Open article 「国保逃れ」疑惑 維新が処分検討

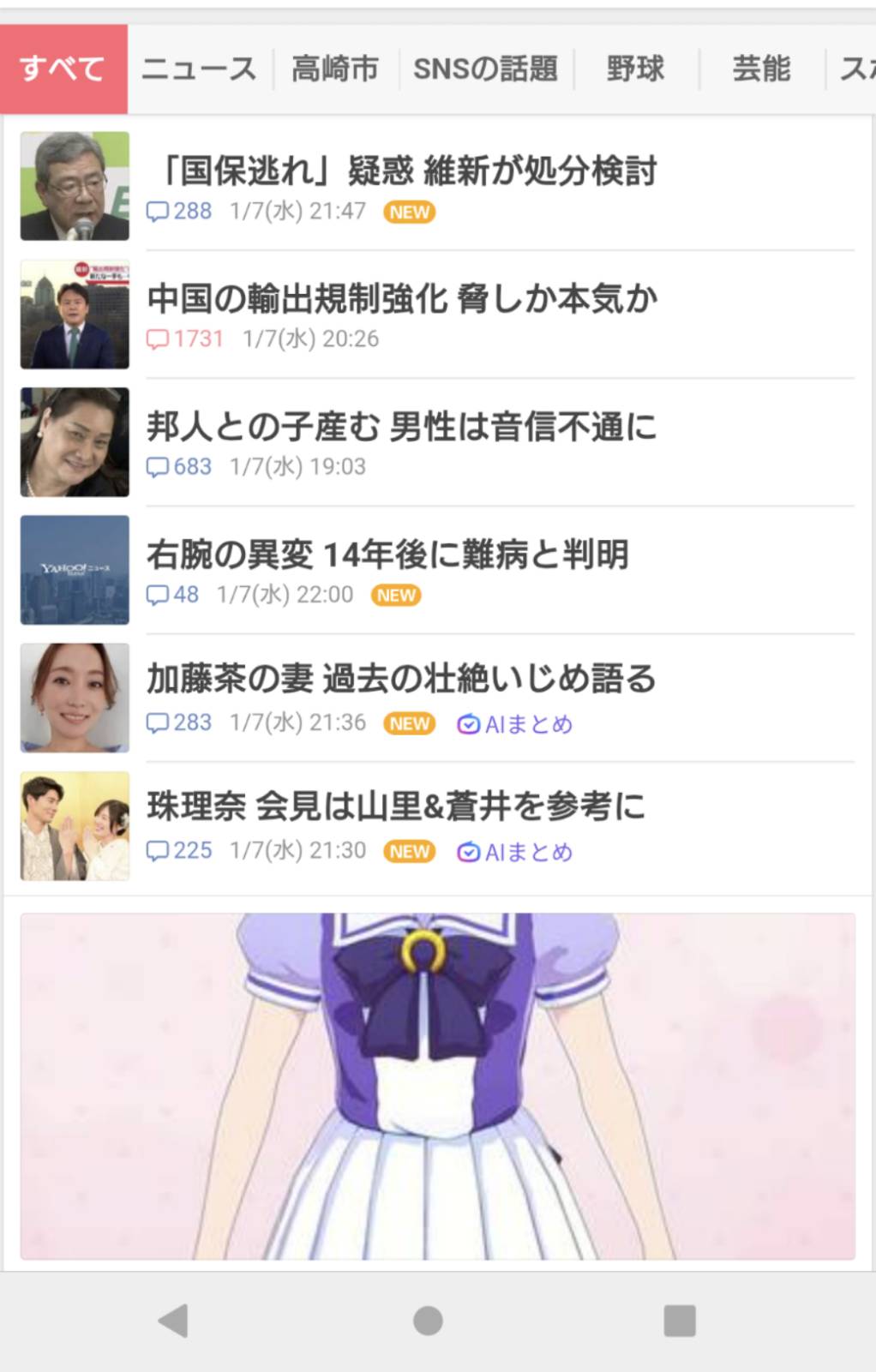point(401,171)
